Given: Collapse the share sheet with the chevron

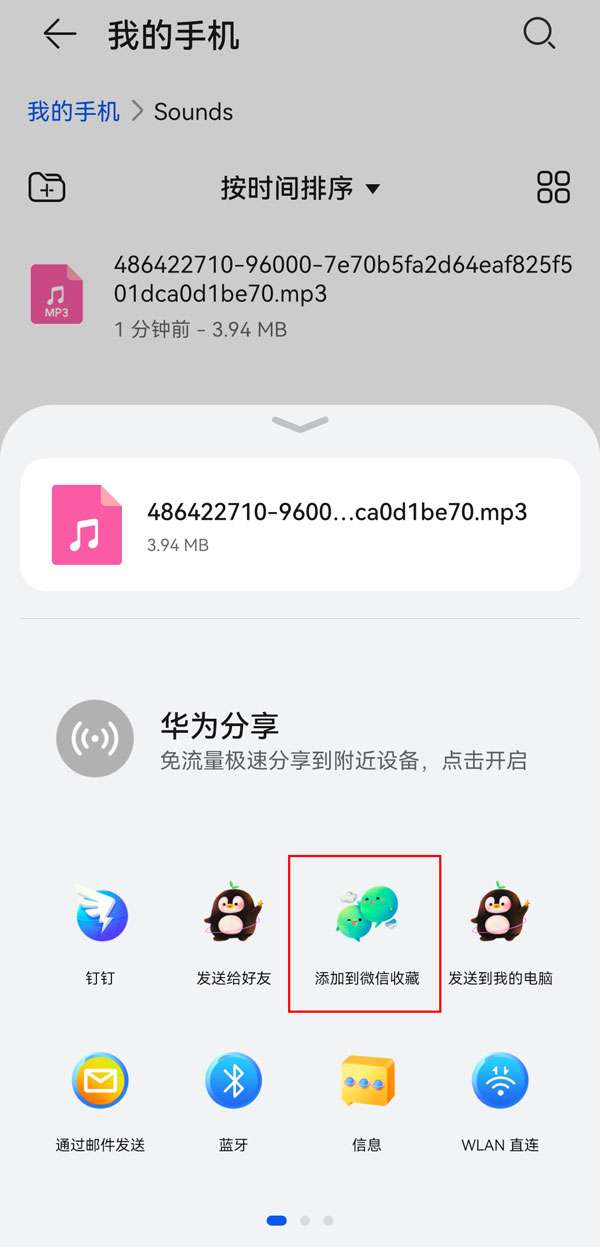Looking at the screenshot, I should 300,424.
